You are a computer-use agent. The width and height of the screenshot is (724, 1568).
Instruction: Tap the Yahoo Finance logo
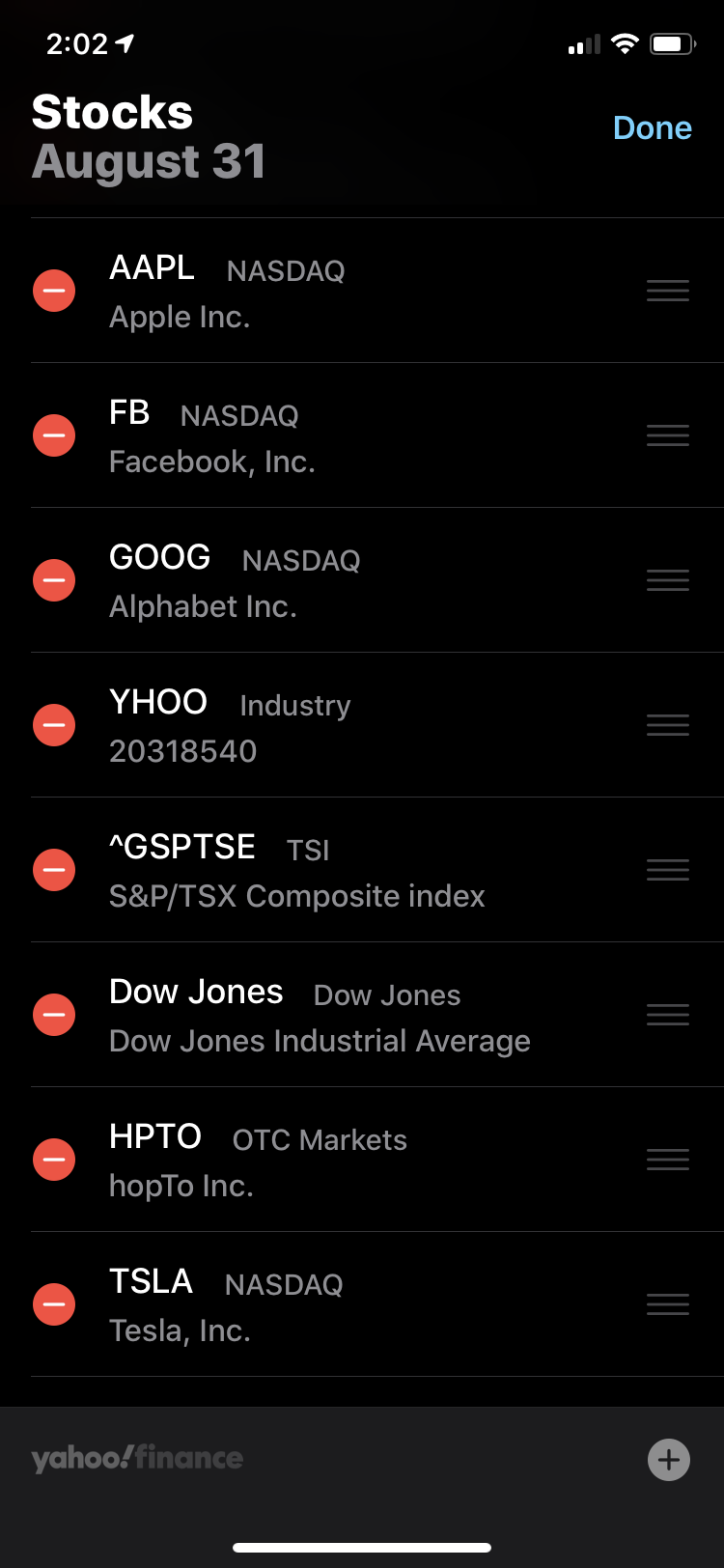point(137,1460)
